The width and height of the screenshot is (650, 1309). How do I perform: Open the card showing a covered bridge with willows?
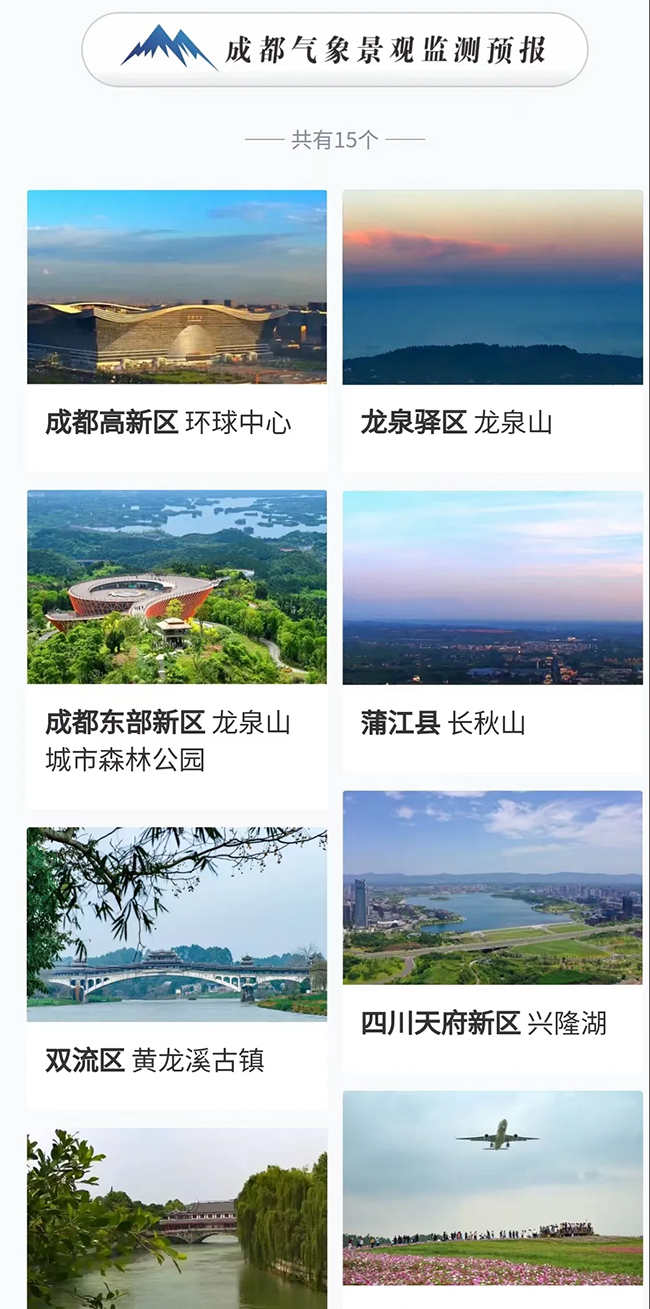(177, 1218)
